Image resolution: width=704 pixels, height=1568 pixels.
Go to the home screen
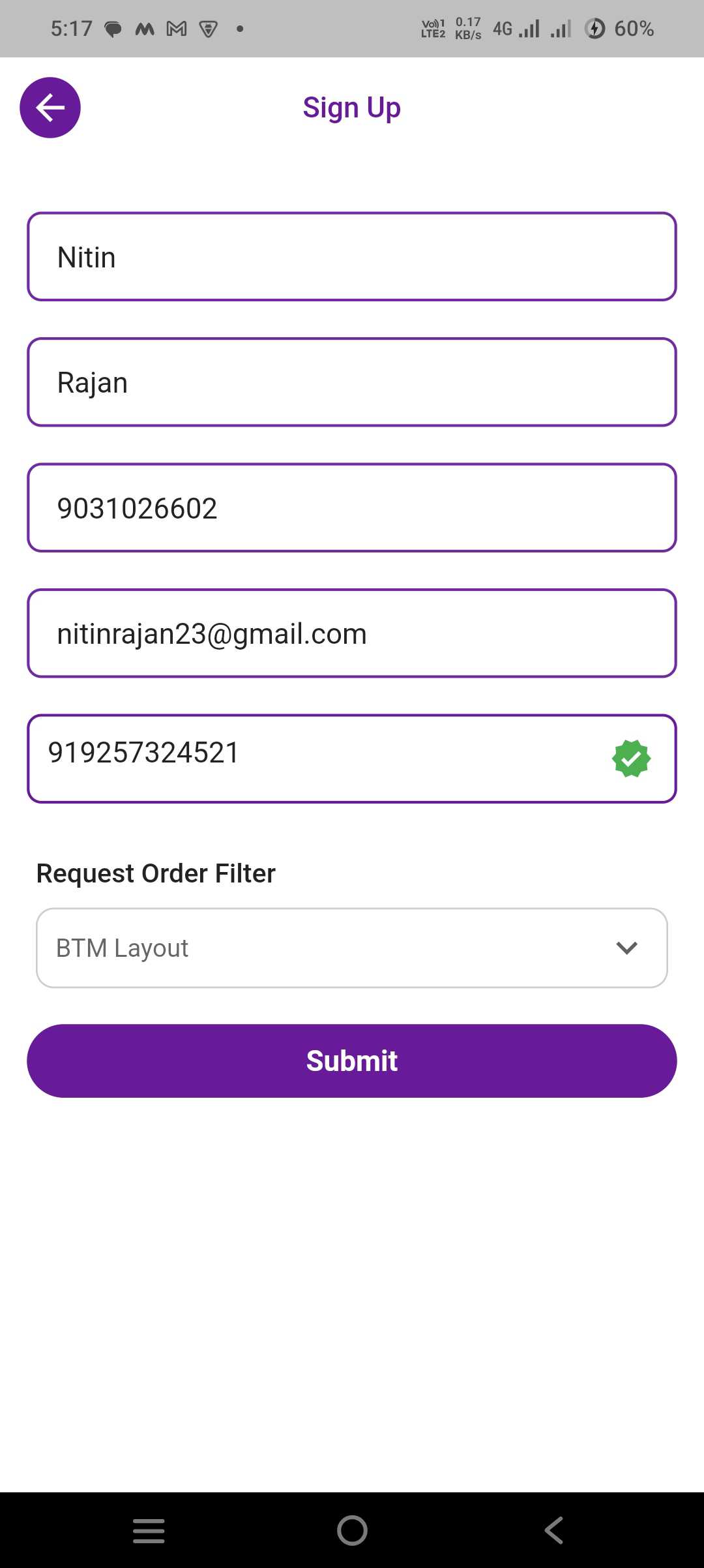[x=352, y=1530]
